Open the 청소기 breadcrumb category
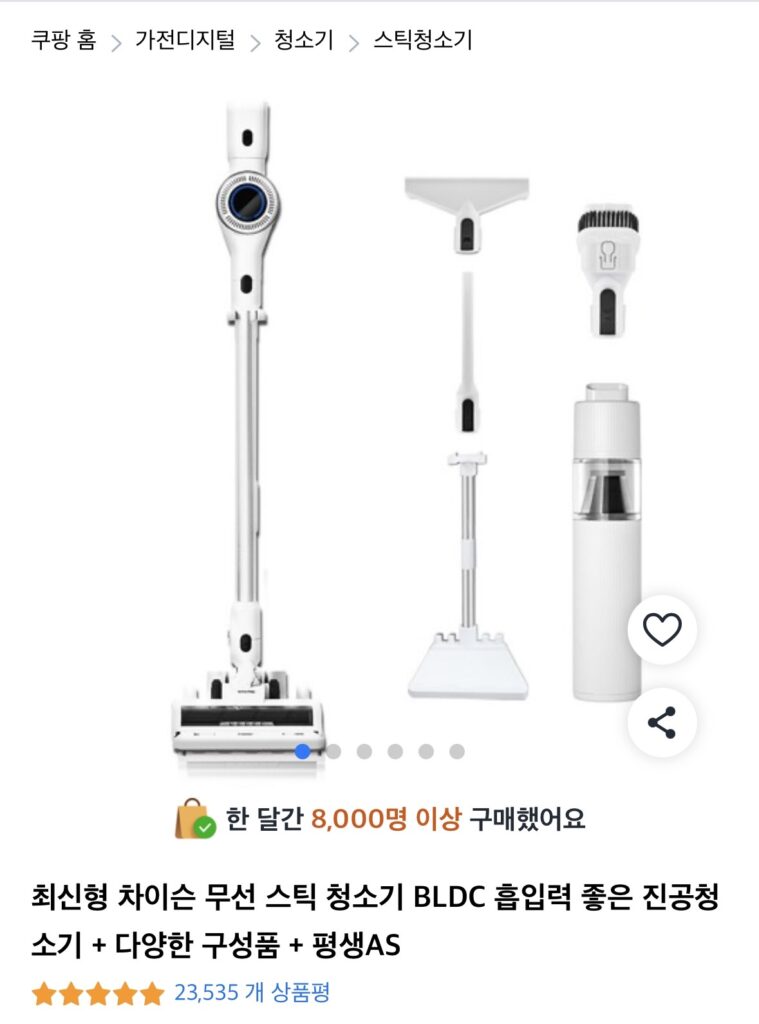This screenshot has height=1024, width=759. [x=304, y=41]
